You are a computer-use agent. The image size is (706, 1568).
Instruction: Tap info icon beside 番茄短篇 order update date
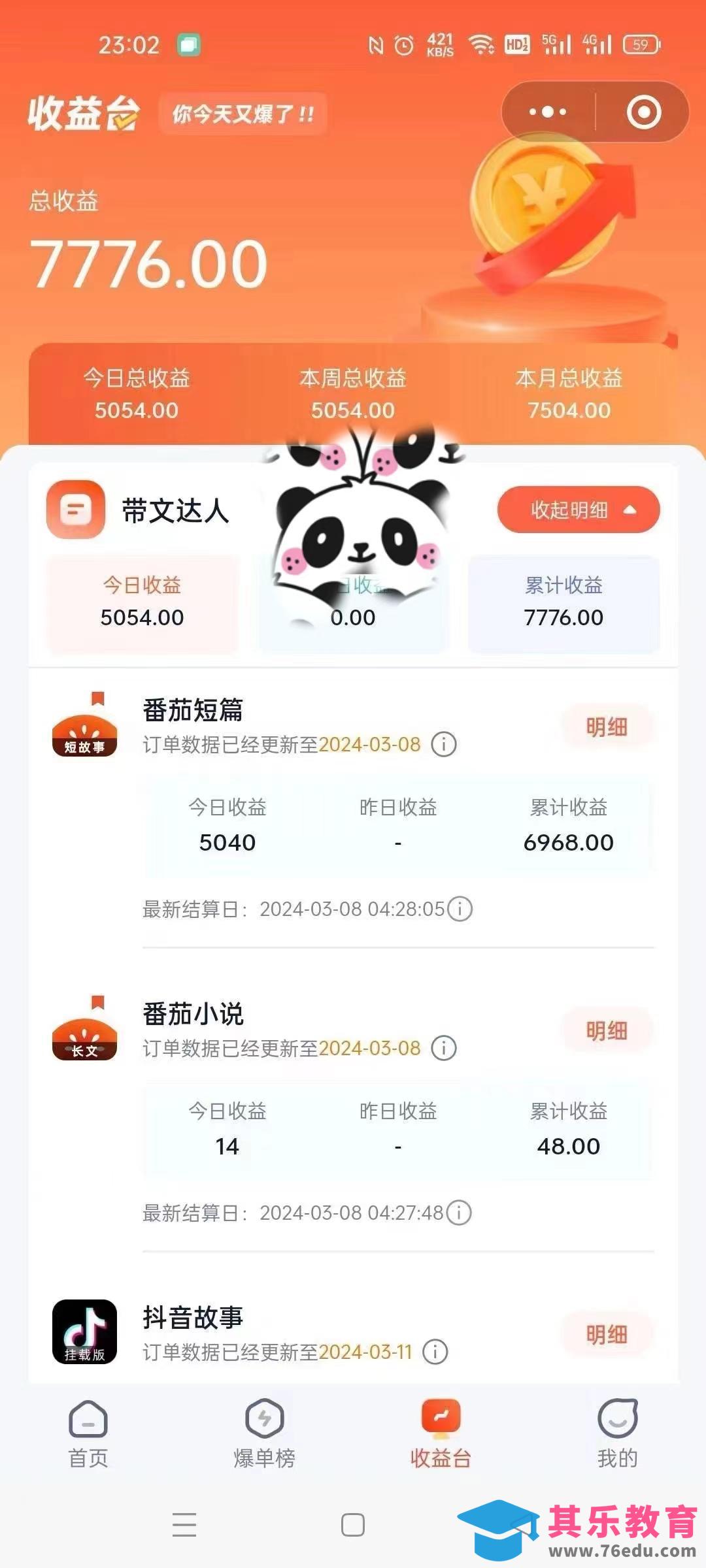(444, 744)
